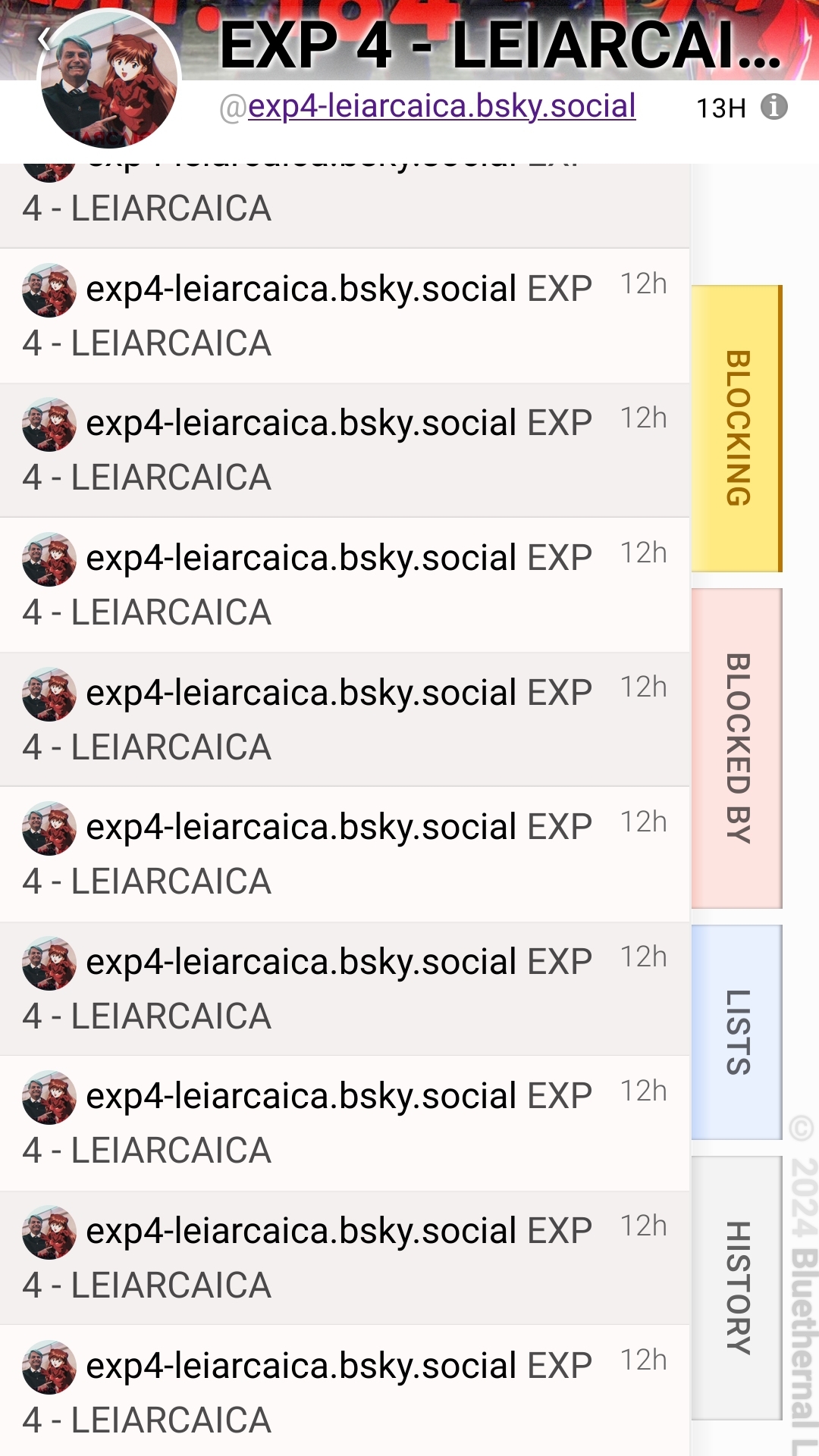Screen dimensions: 819x1456
Task: Switch to the Blocked By tab
Action: pyautogui.click(x=737, y=748)
